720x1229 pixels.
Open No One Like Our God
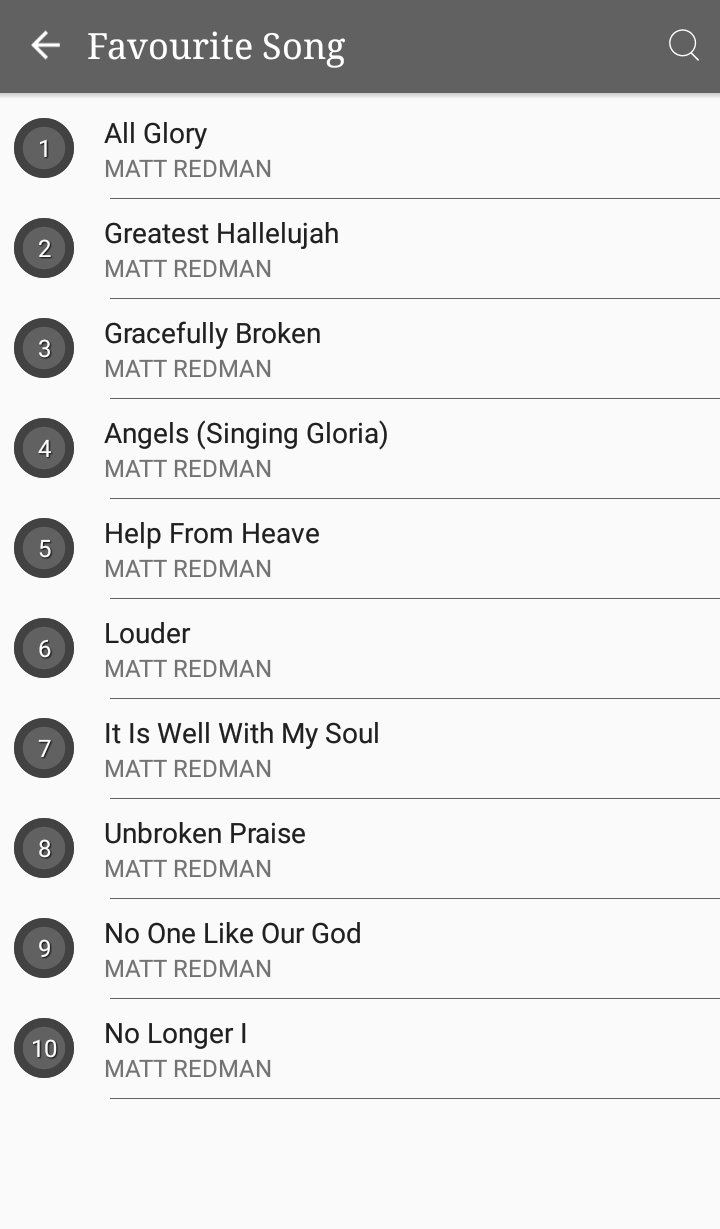click(360, 948)
